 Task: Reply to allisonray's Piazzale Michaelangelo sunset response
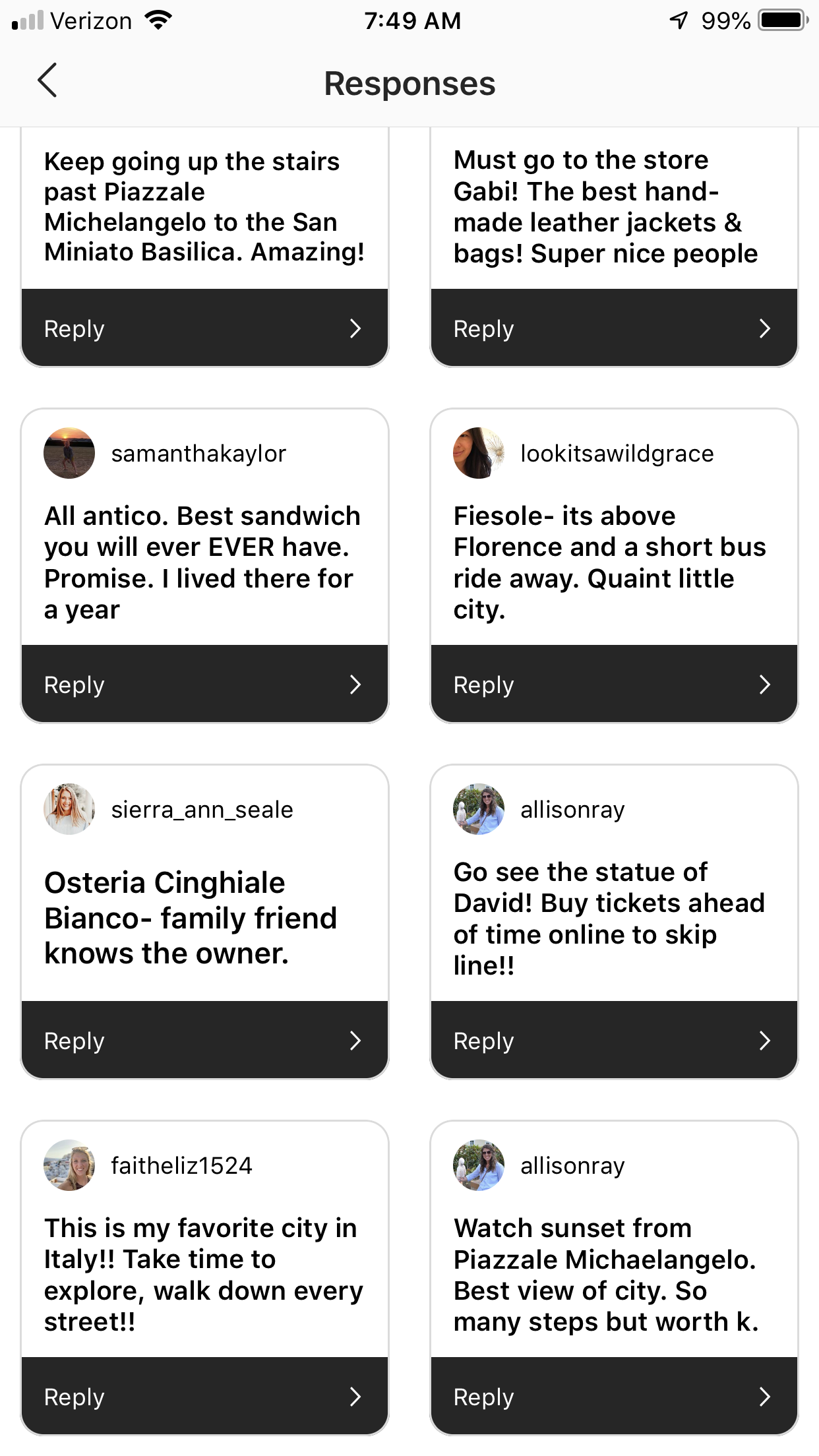coord(614,1396)
